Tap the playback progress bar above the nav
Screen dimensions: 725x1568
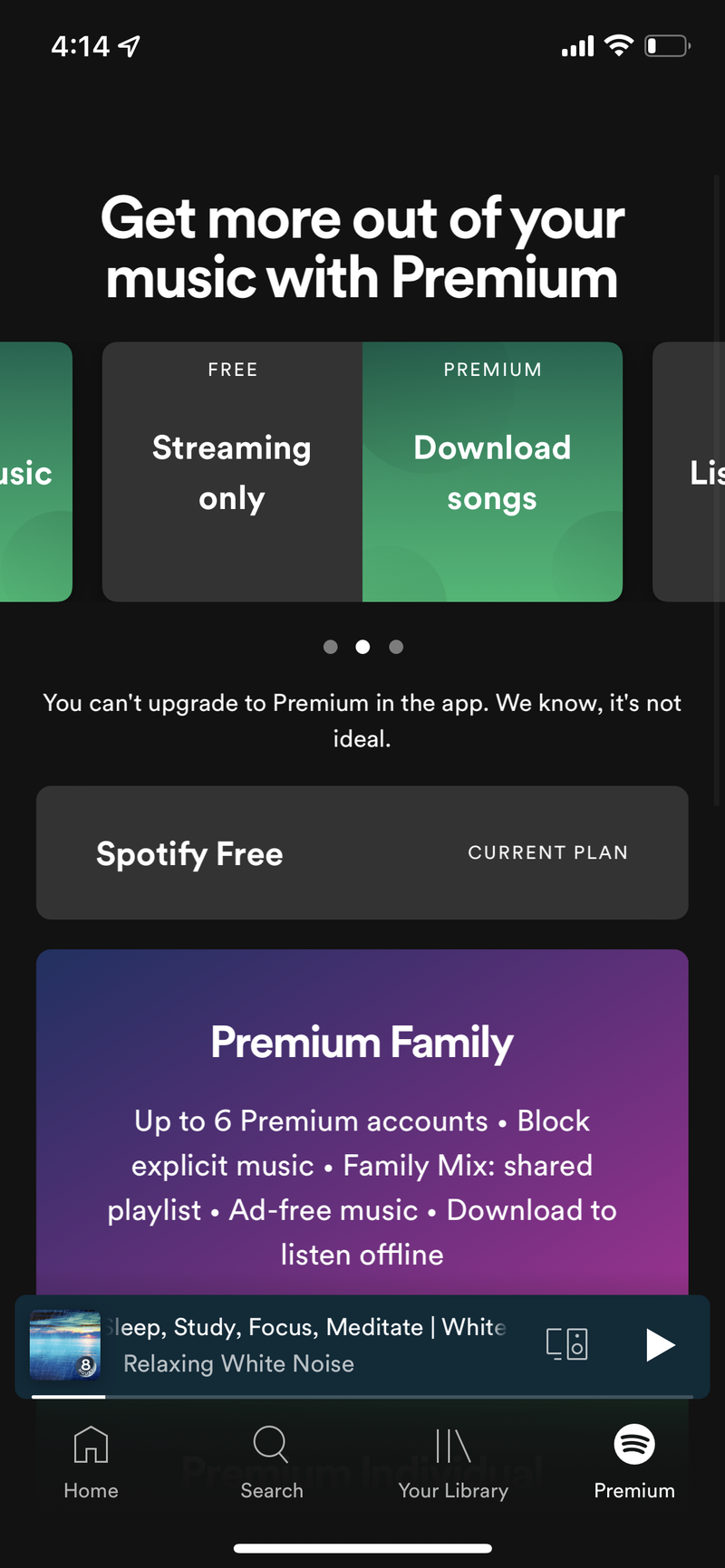coord(362,1396)
